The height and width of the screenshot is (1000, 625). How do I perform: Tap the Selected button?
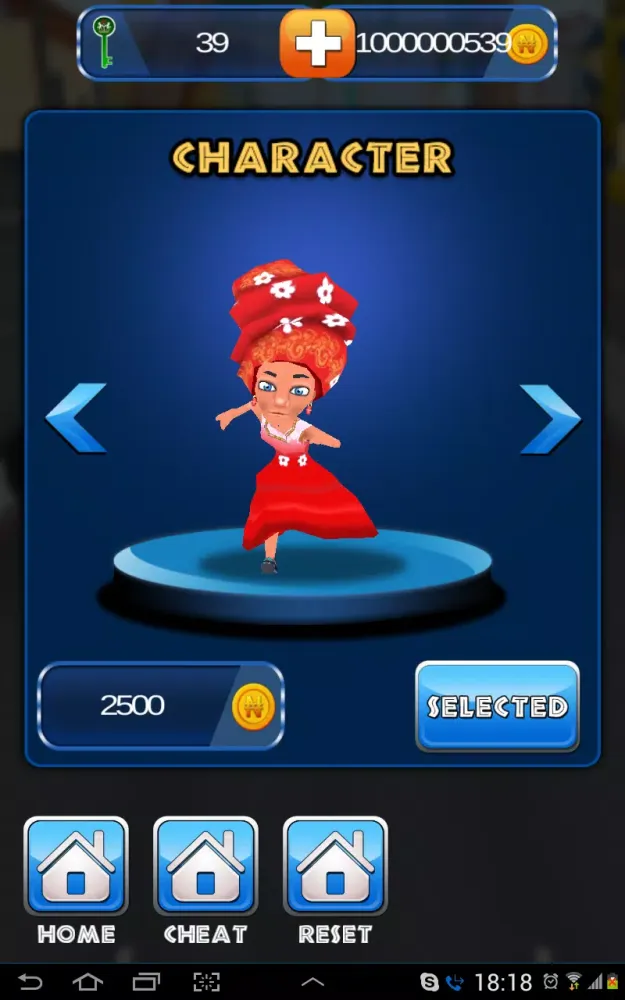pos(497,706)
